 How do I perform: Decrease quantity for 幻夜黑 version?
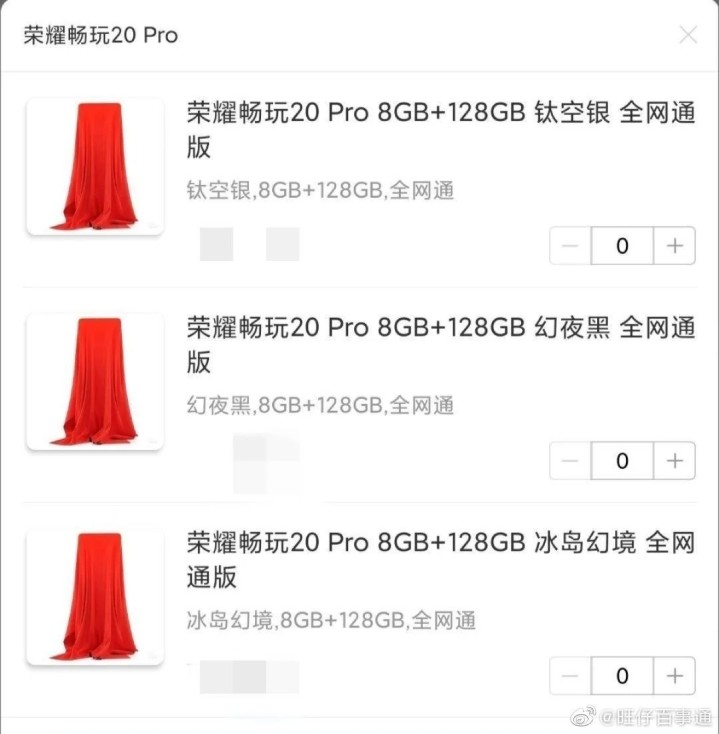click(x=570, y=461)
